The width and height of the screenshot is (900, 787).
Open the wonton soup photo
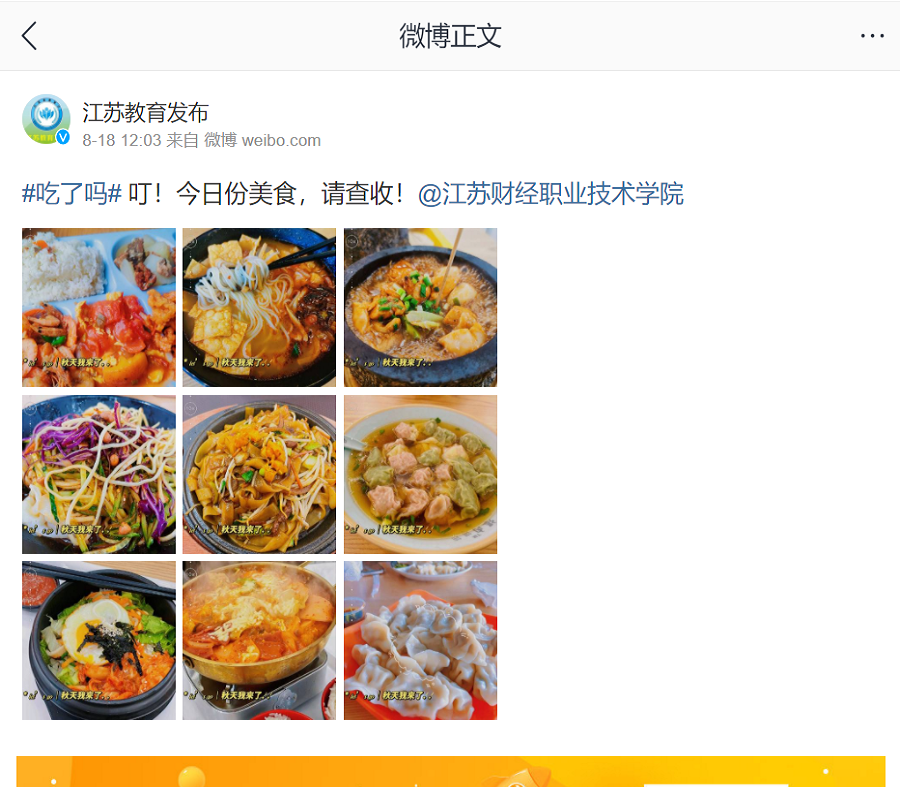420,474
